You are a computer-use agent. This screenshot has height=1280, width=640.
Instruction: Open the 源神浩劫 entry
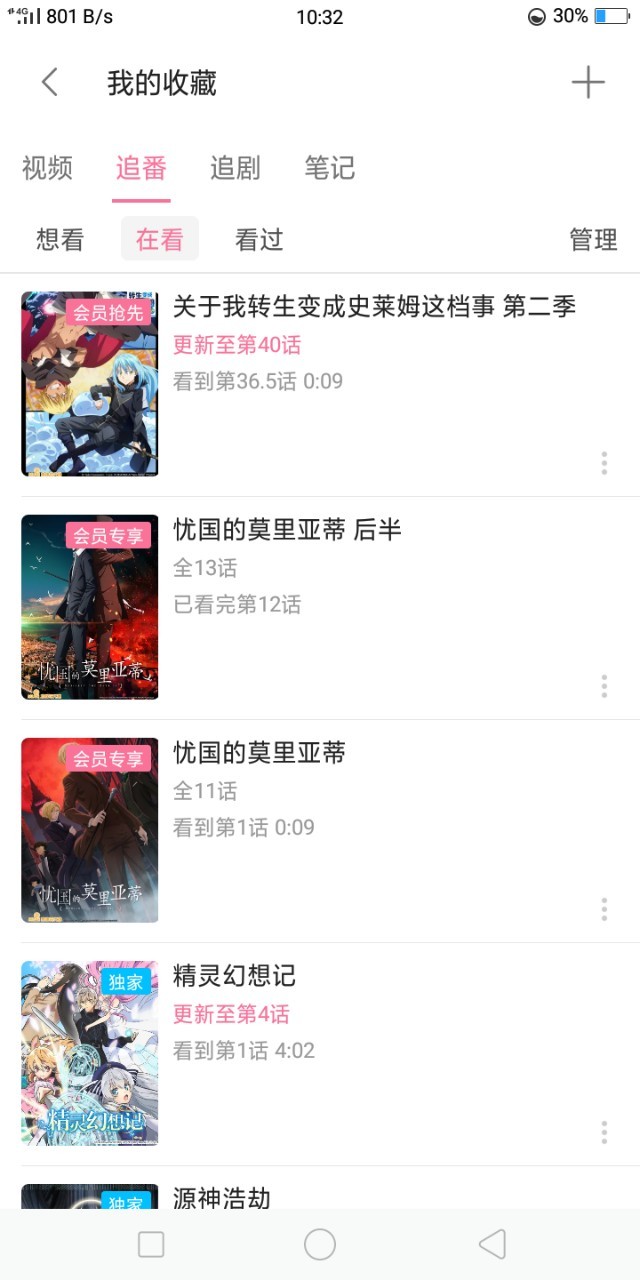click(221, 1197)
